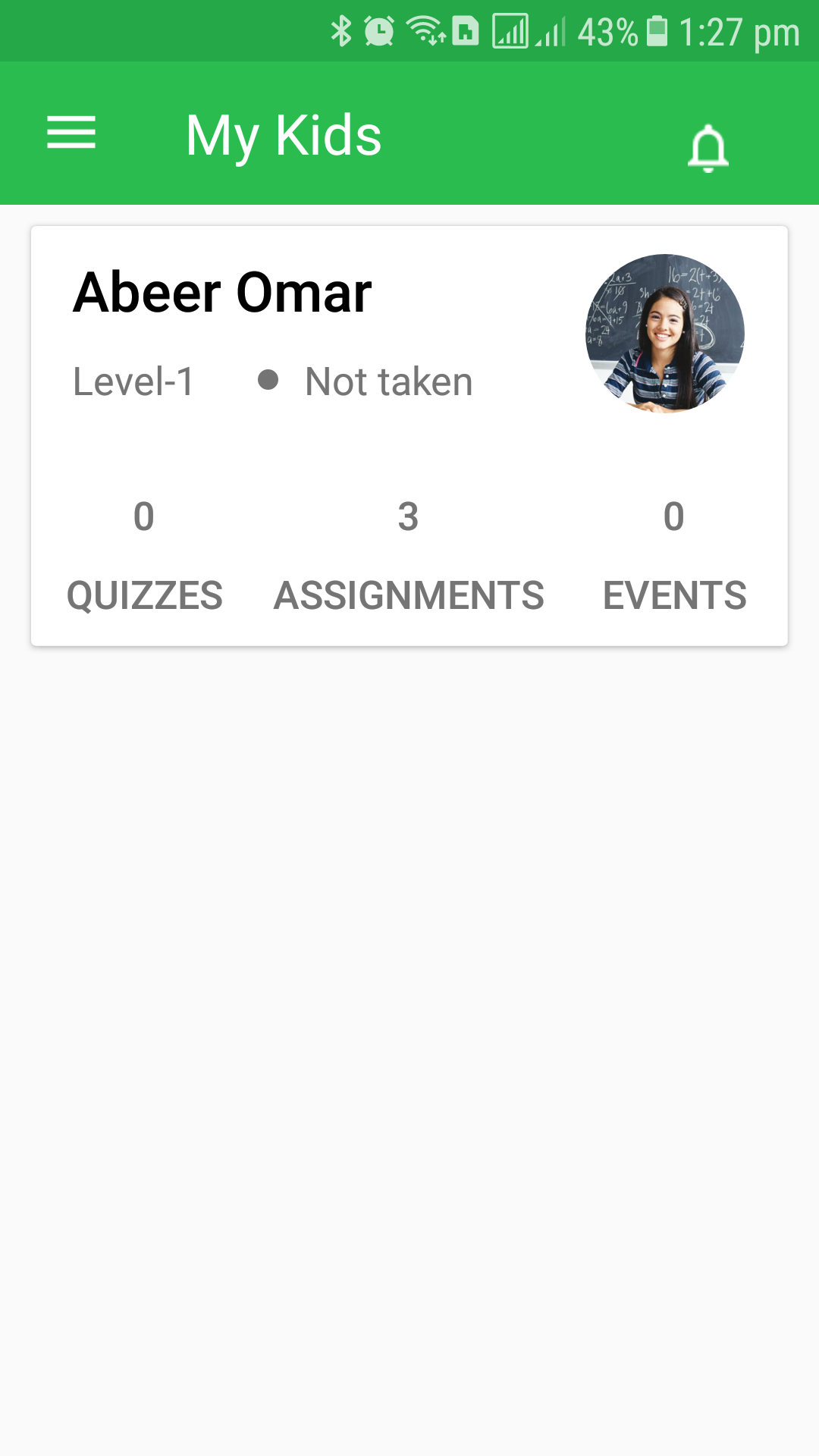This screenshot has width=819, height=1456.
Task: Open Abeer Omar's kid card
Action: coord(409,436)
